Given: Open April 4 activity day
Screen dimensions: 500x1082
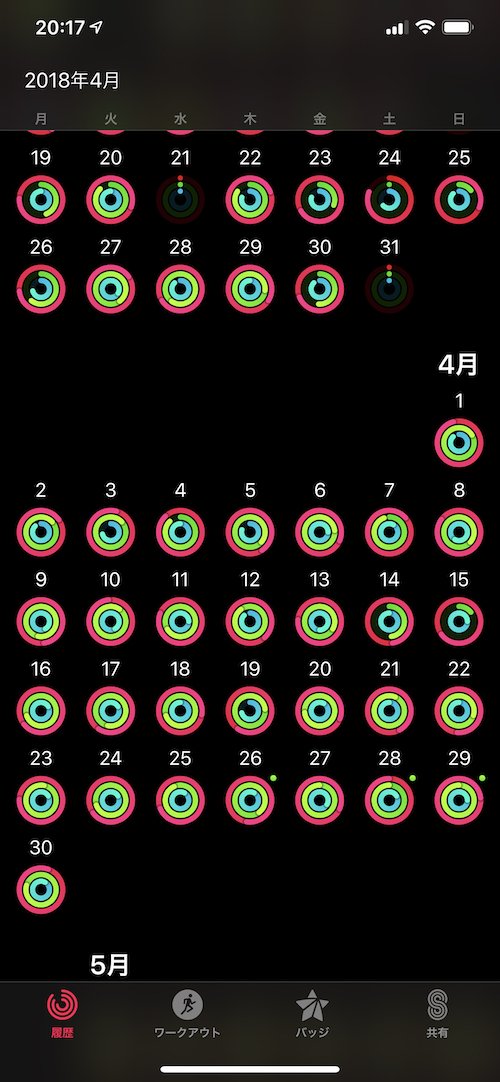Looking at the screenshot, I should pyautogui.click(x=180, y=532).
